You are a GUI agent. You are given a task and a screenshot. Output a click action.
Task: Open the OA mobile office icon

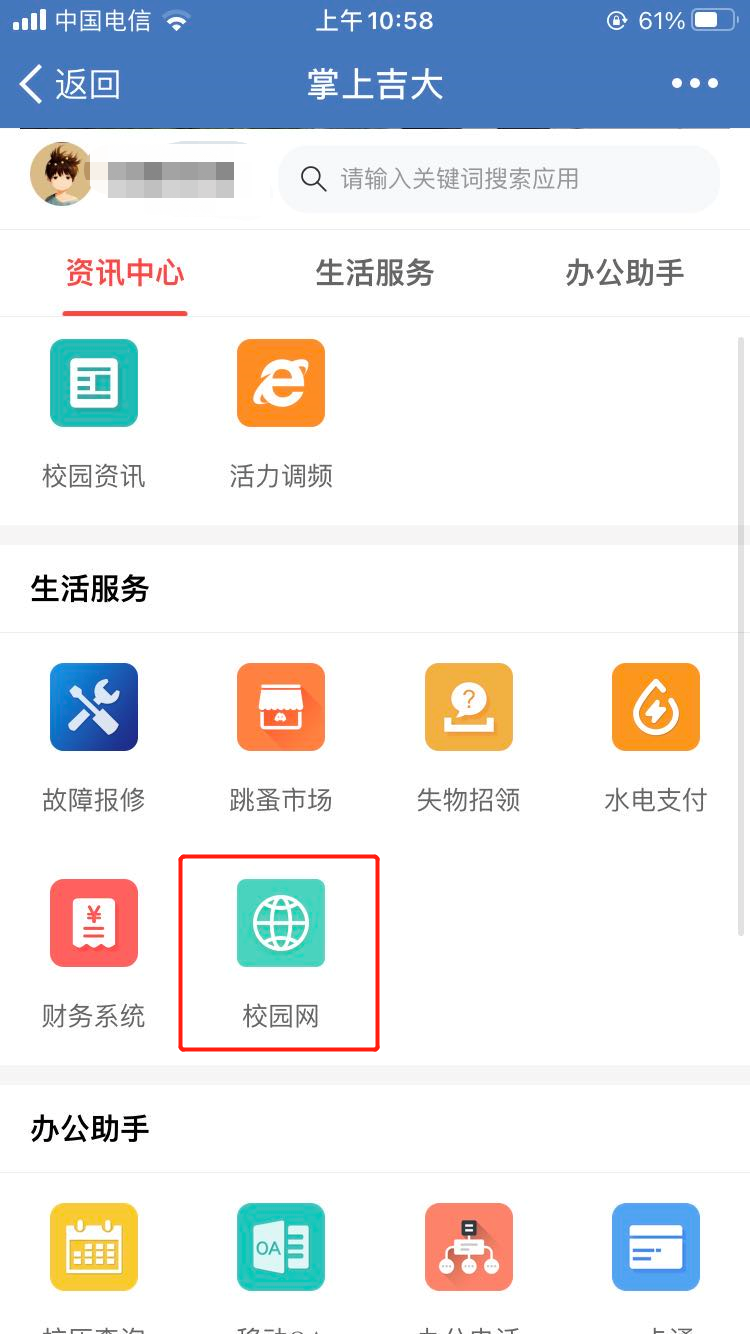(x=281, y=1247)
